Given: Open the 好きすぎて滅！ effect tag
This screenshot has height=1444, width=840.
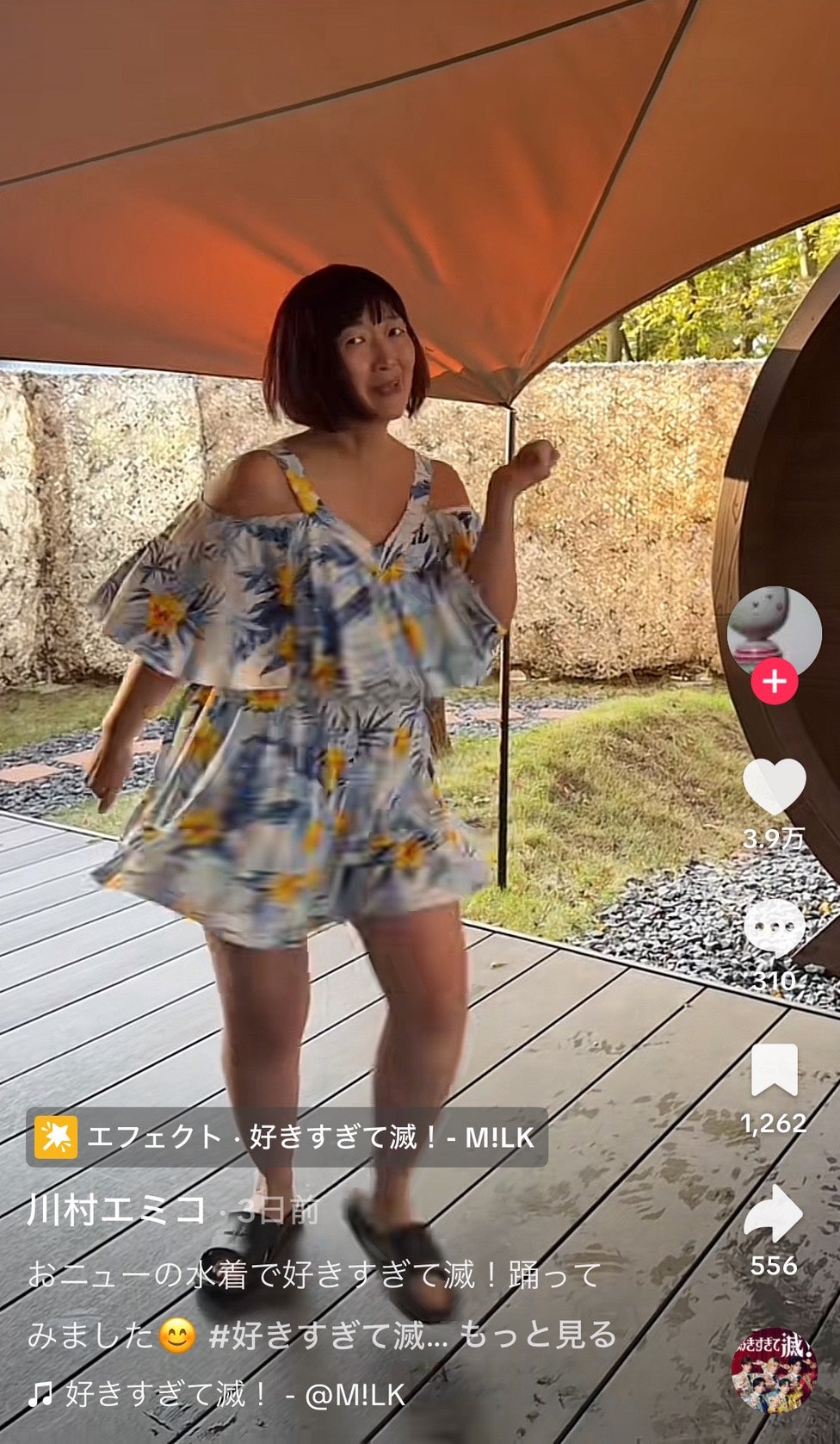Looking at the screenshot, I should coord(287,1137).
